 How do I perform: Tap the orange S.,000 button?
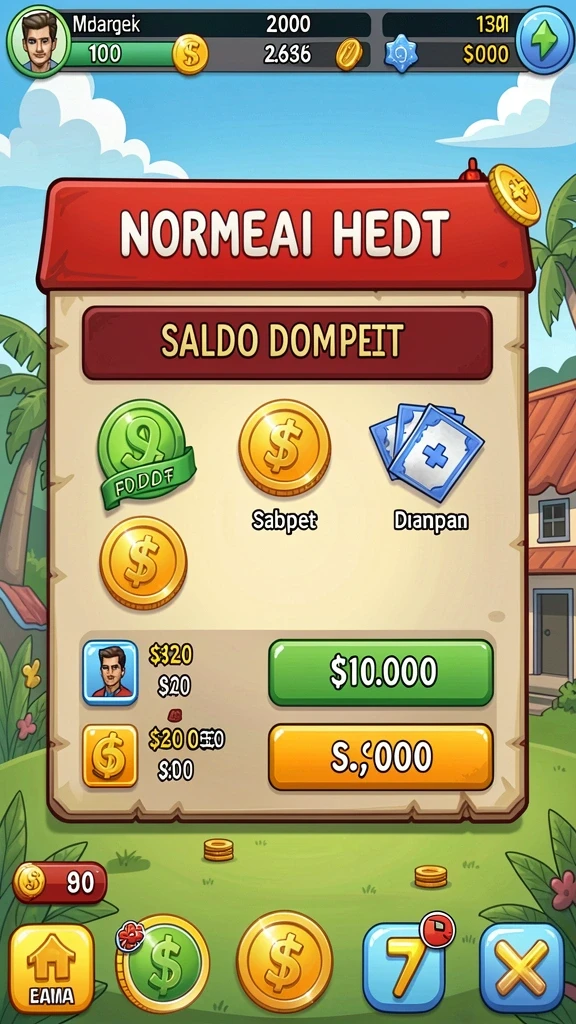pyautogui.click(x=381, y=757)
